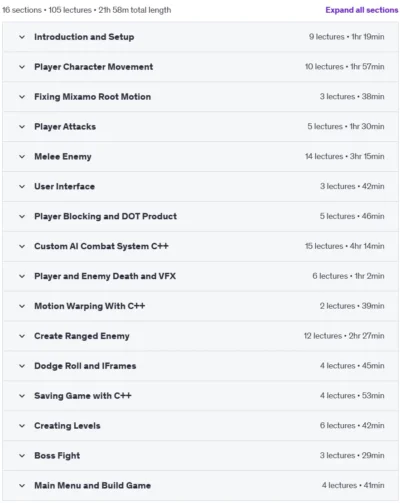Expand the Player Attacks section
This screenshot has width=400, height=503.
pyautogui.click(x=200, y=127)
